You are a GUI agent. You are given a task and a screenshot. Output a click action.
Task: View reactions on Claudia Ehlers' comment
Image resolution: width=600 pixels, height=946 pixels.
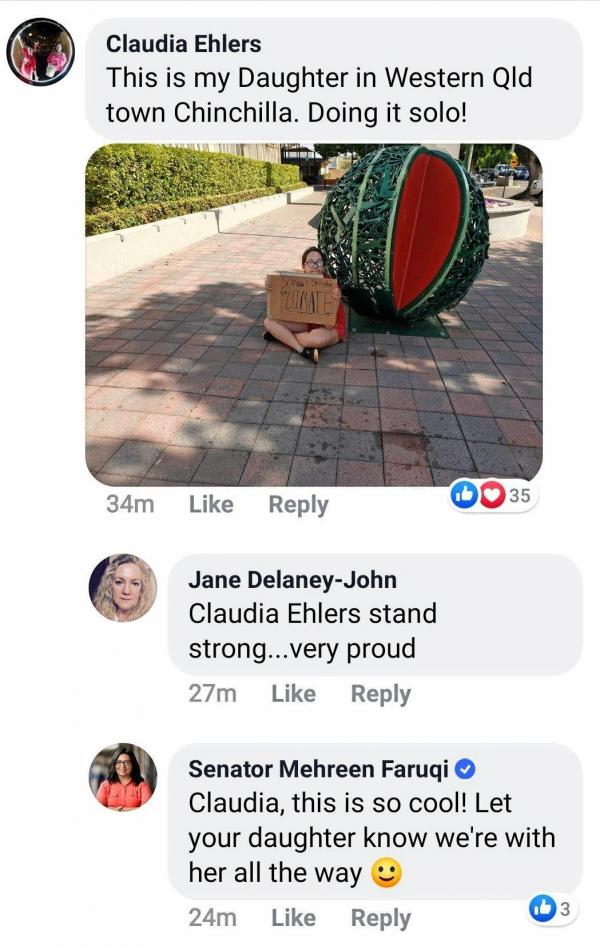click(494, 495)
